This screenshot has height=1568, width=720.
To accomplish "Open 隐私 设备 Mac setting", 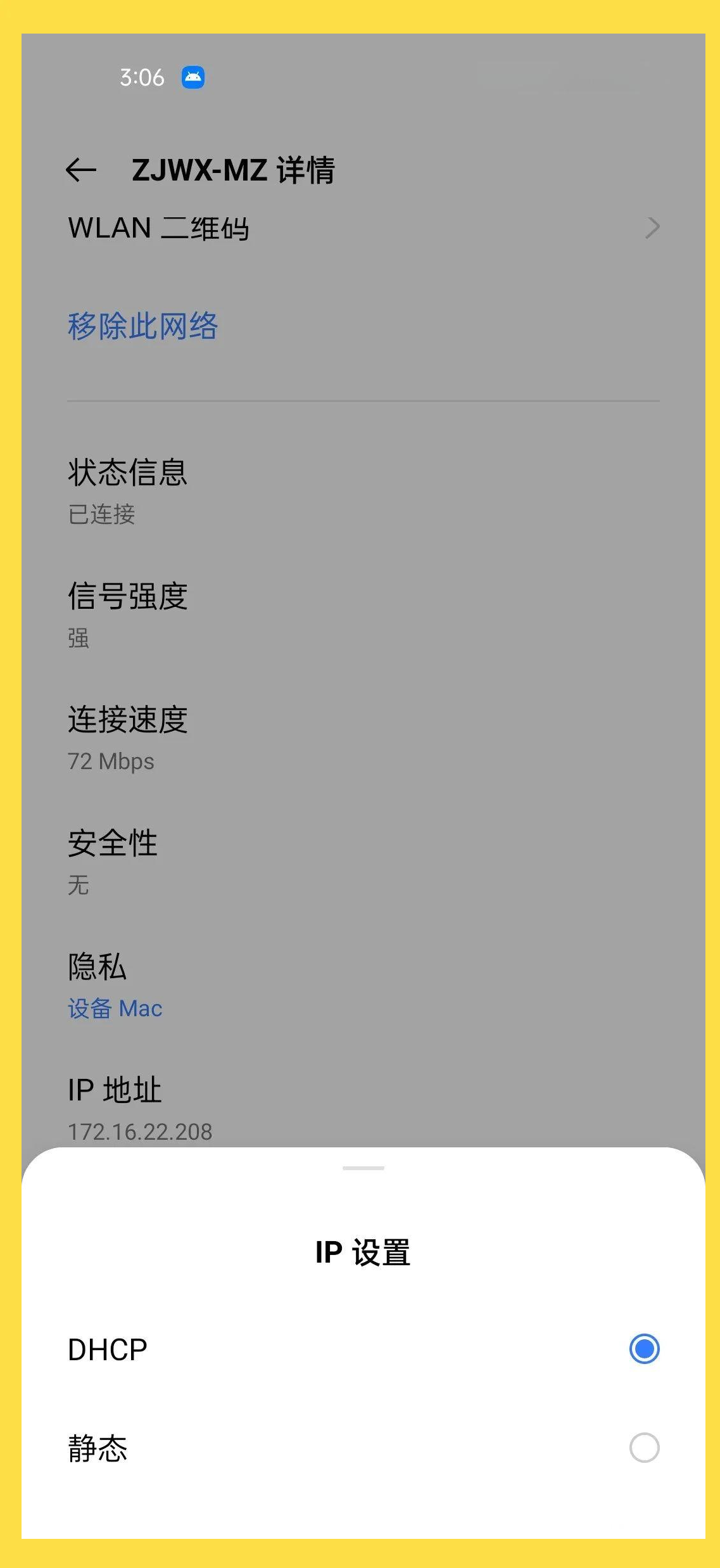I will [x=115, y=986].
